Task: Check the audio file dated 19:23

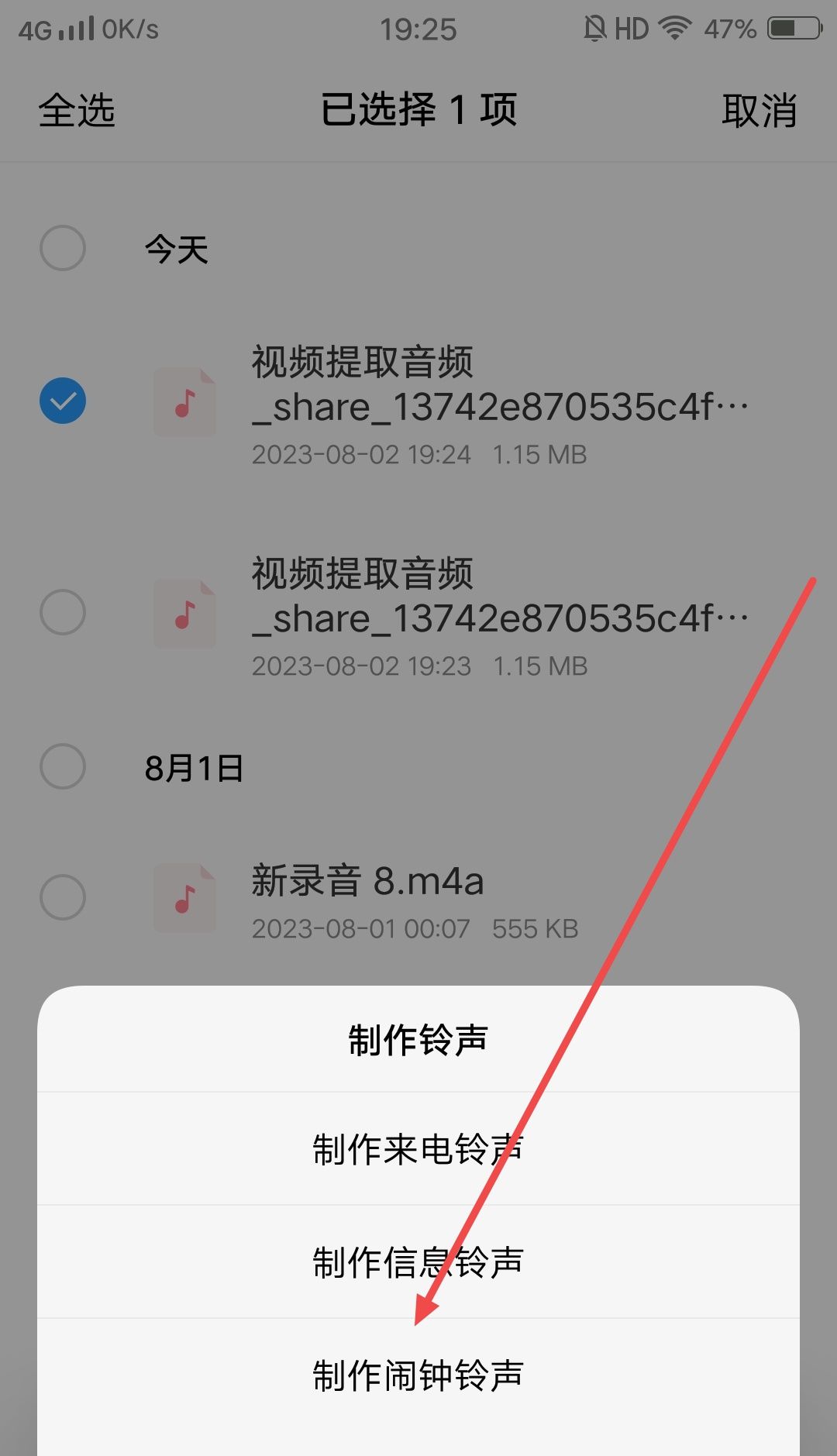Action: click(63, 612)
